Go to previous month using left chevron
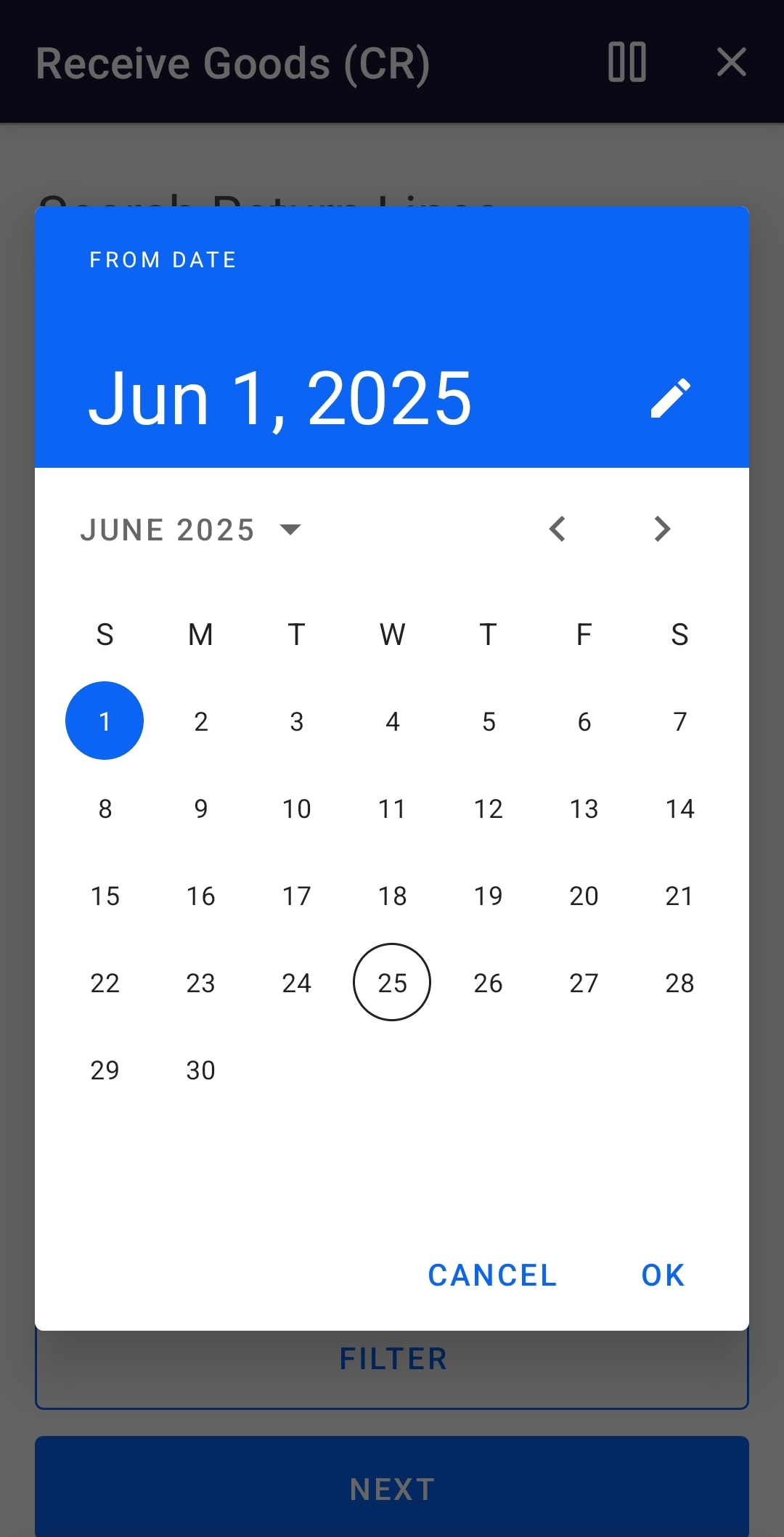Viewport: 784px width, 1537px height. (558, 529)
